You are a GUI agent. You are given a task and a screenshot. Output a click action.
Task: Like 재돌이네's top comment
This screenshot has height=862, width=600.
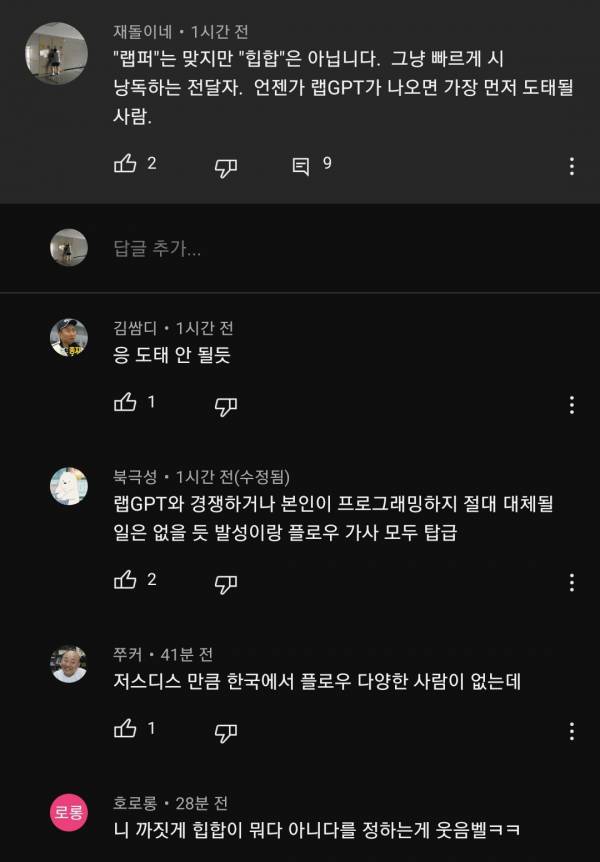tap(125, 165)
